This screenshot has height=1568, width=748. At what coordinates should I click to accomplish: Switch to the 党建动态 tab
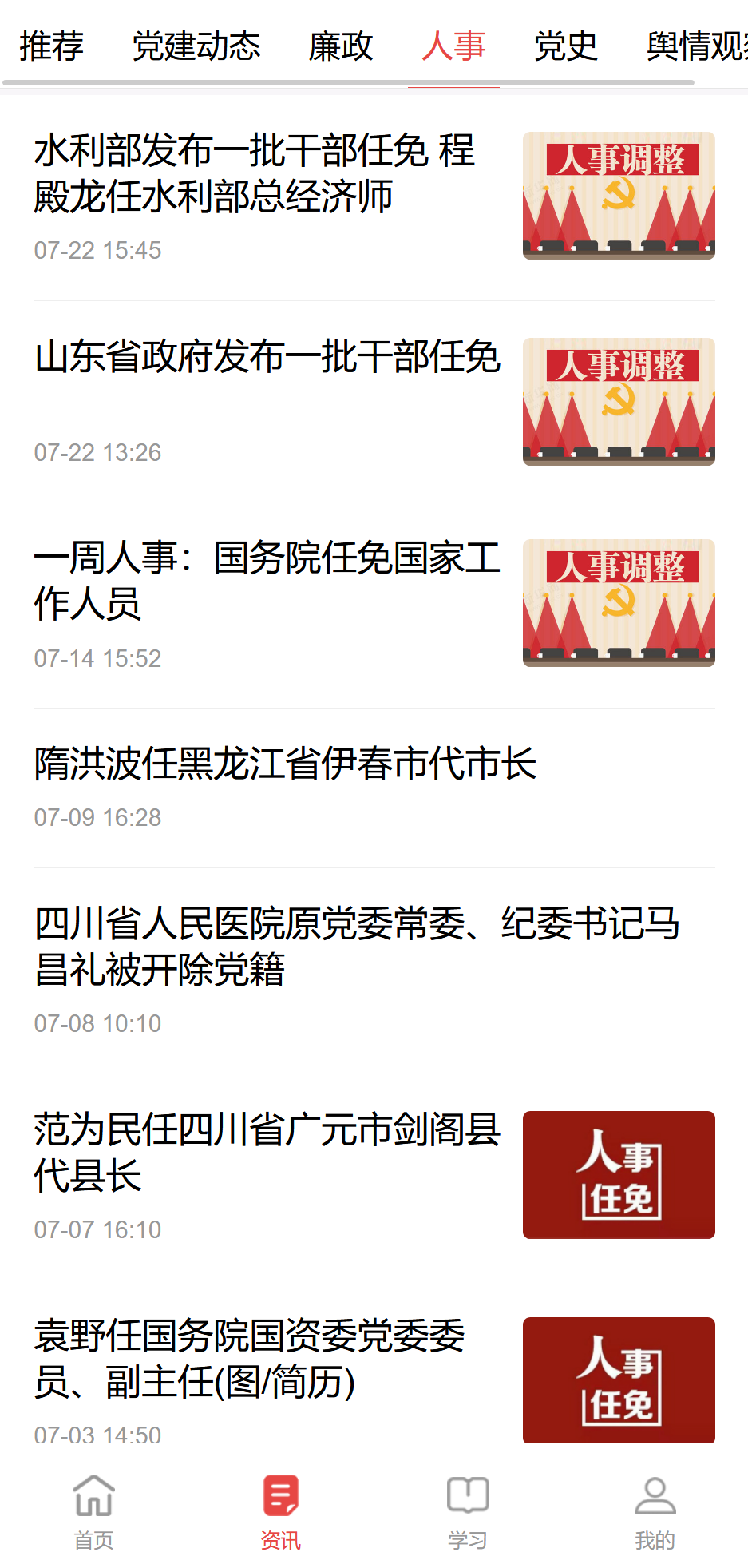196,46
